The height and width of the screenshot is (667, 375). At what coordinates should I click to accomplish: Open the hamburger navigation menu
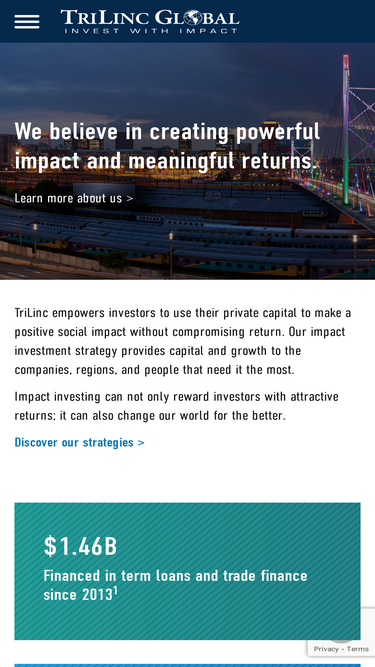tap(27, 21)
